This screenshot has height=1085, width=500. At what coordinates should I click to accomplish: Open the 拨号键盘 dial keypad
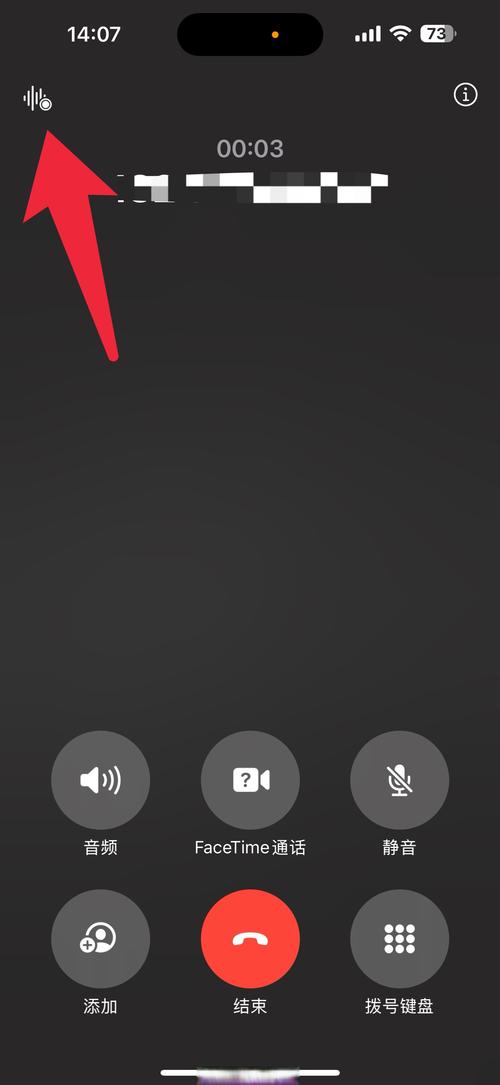pos(400,939)
